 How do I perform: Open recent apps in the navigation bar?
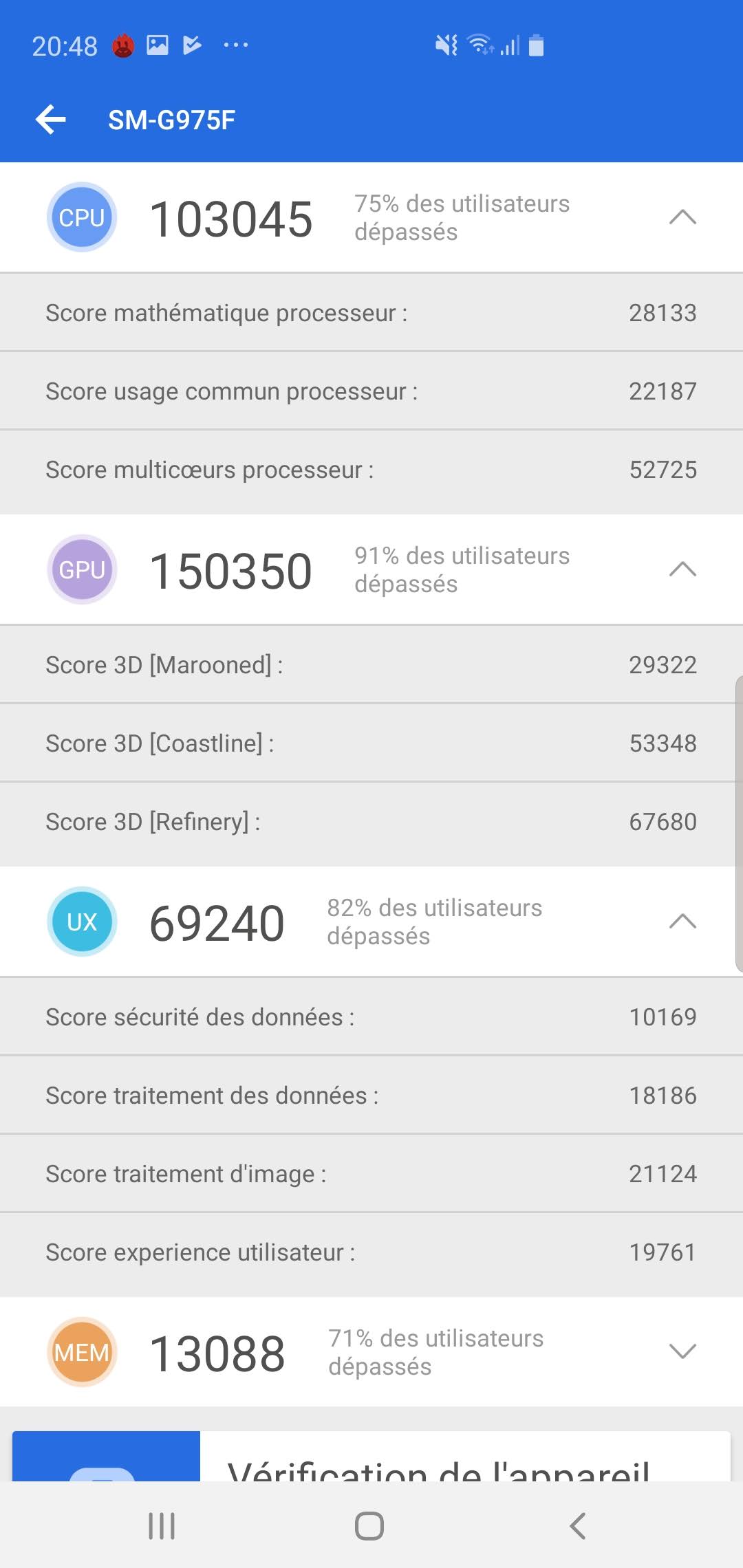coord(162,1525)
